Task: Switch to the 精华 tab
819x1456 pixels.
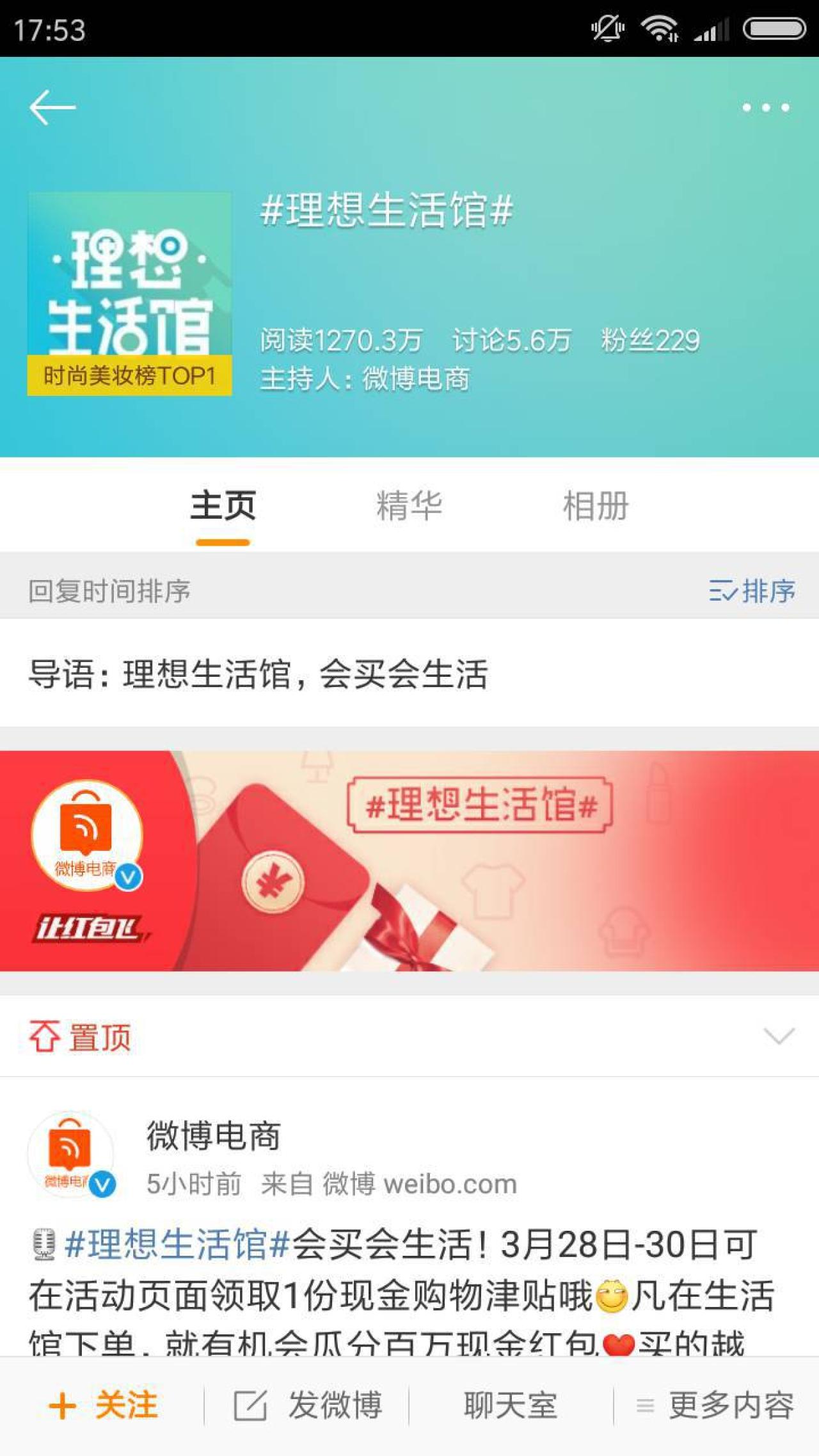Action: coord(409,506)
